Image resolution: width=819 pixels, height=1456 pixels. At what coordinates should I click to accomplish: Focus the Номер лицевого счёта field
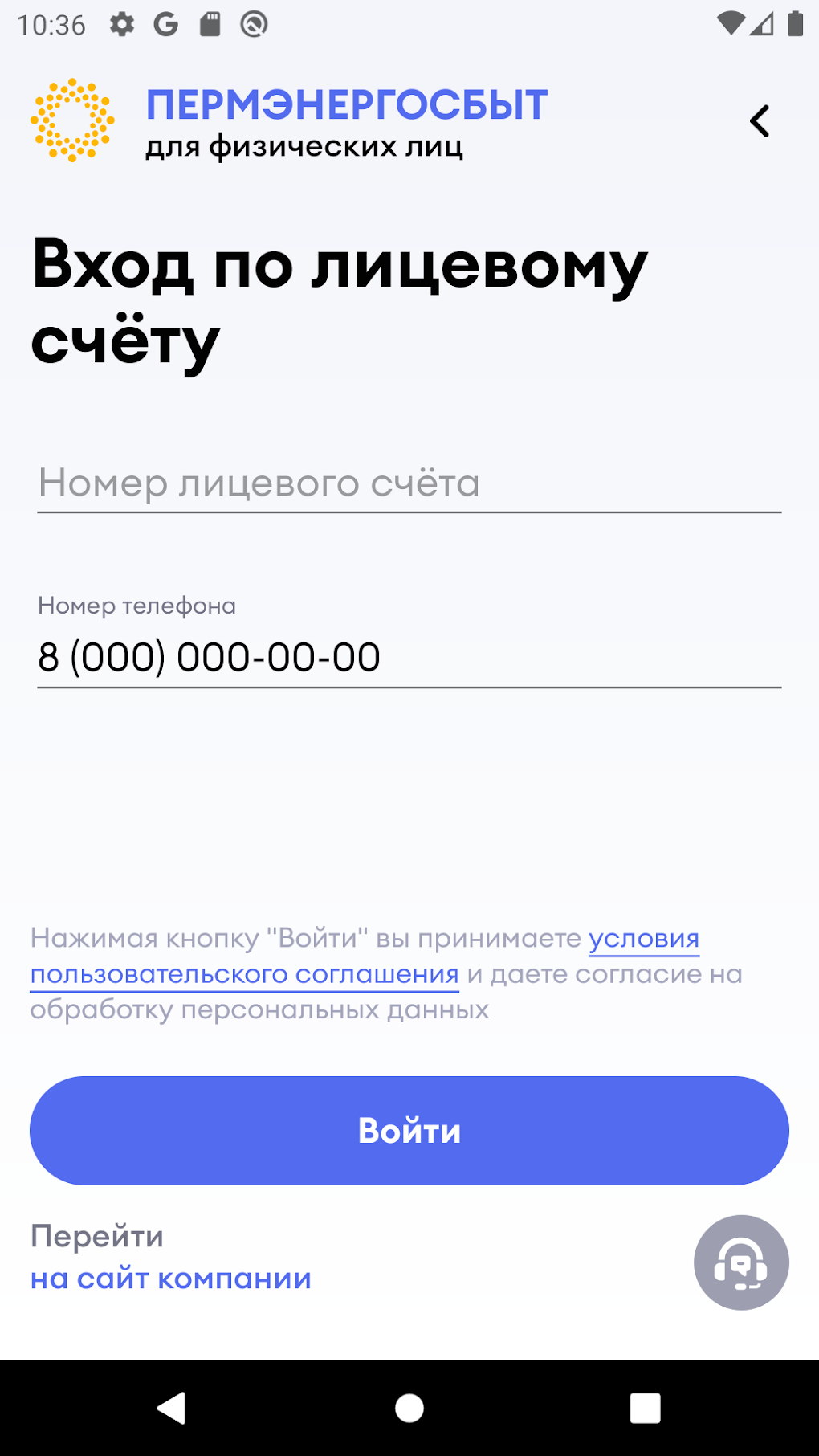point(409,483)
